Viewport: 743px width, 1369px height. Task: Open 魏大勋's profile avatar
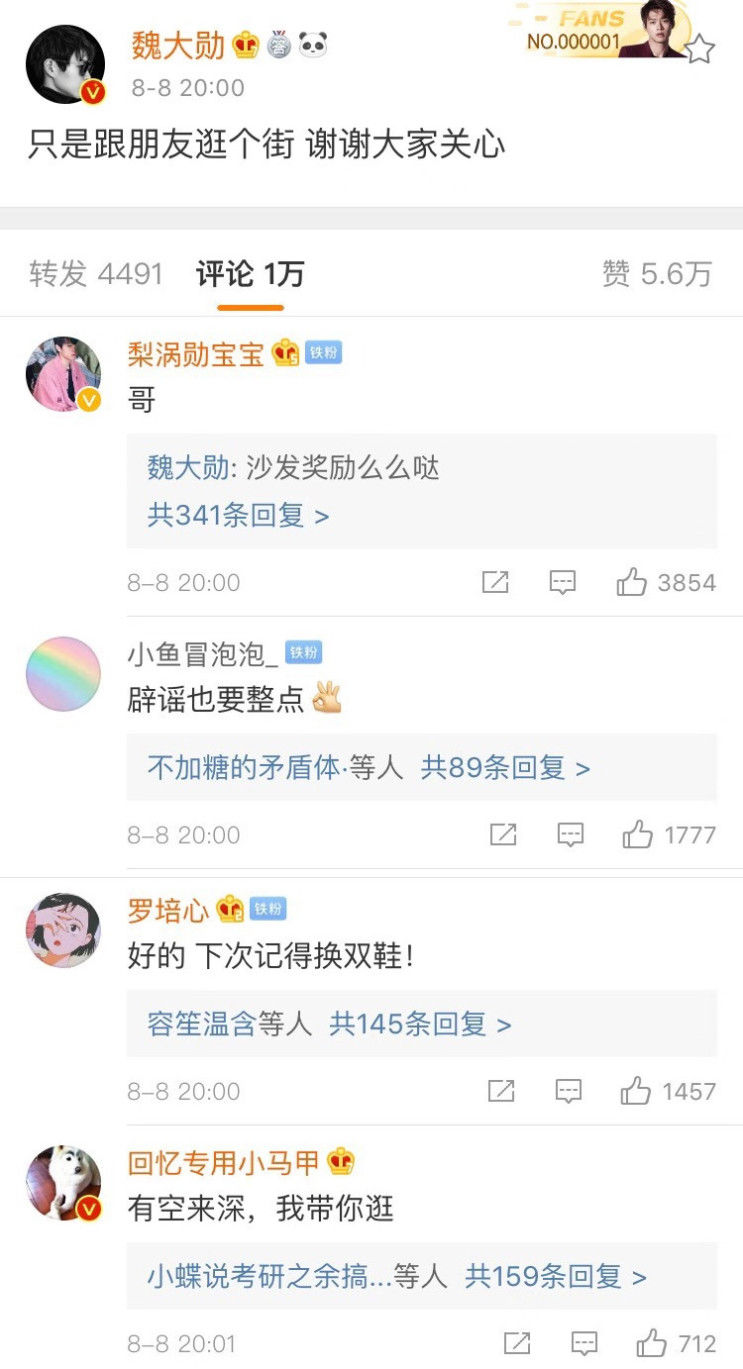(64, 65)
